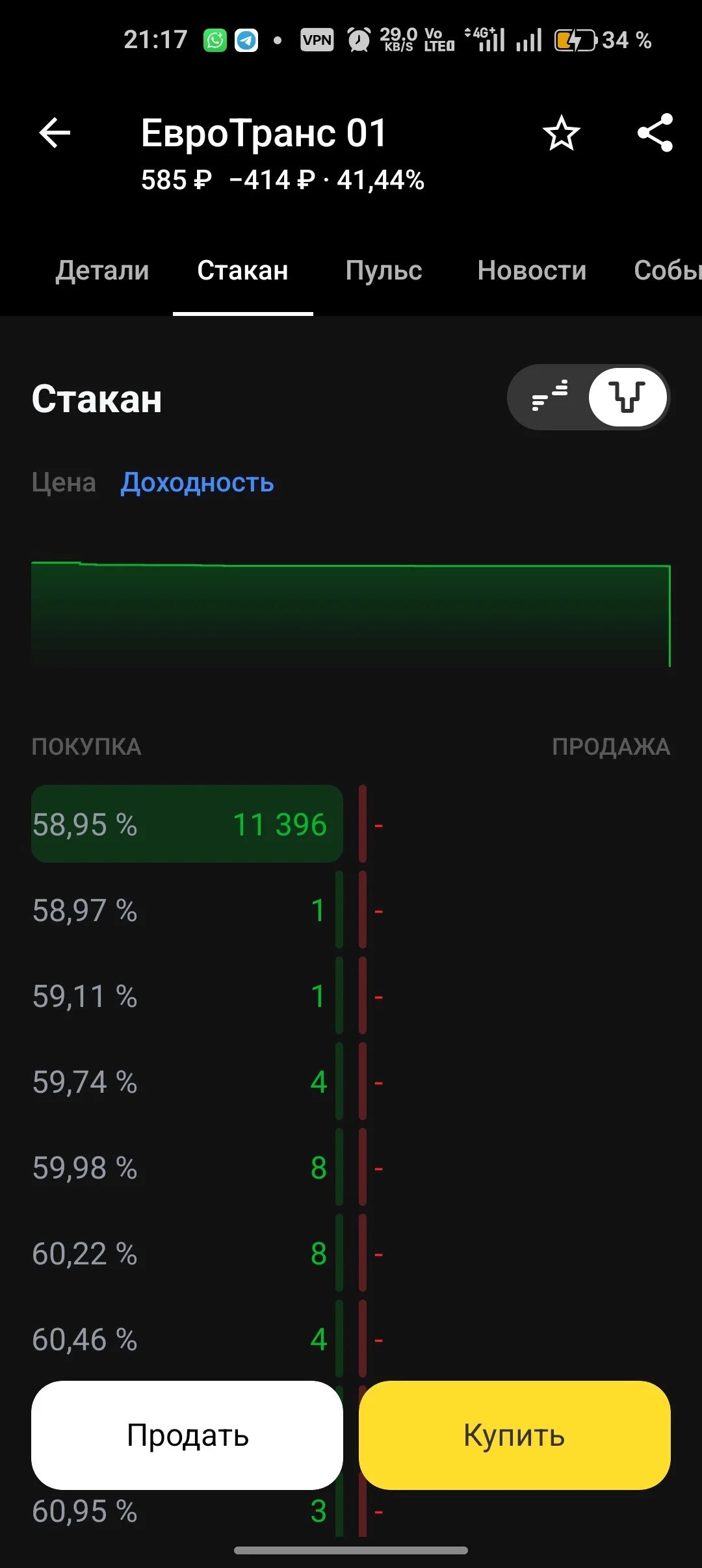Go back using the arrow icon

[x=55, y=133]
